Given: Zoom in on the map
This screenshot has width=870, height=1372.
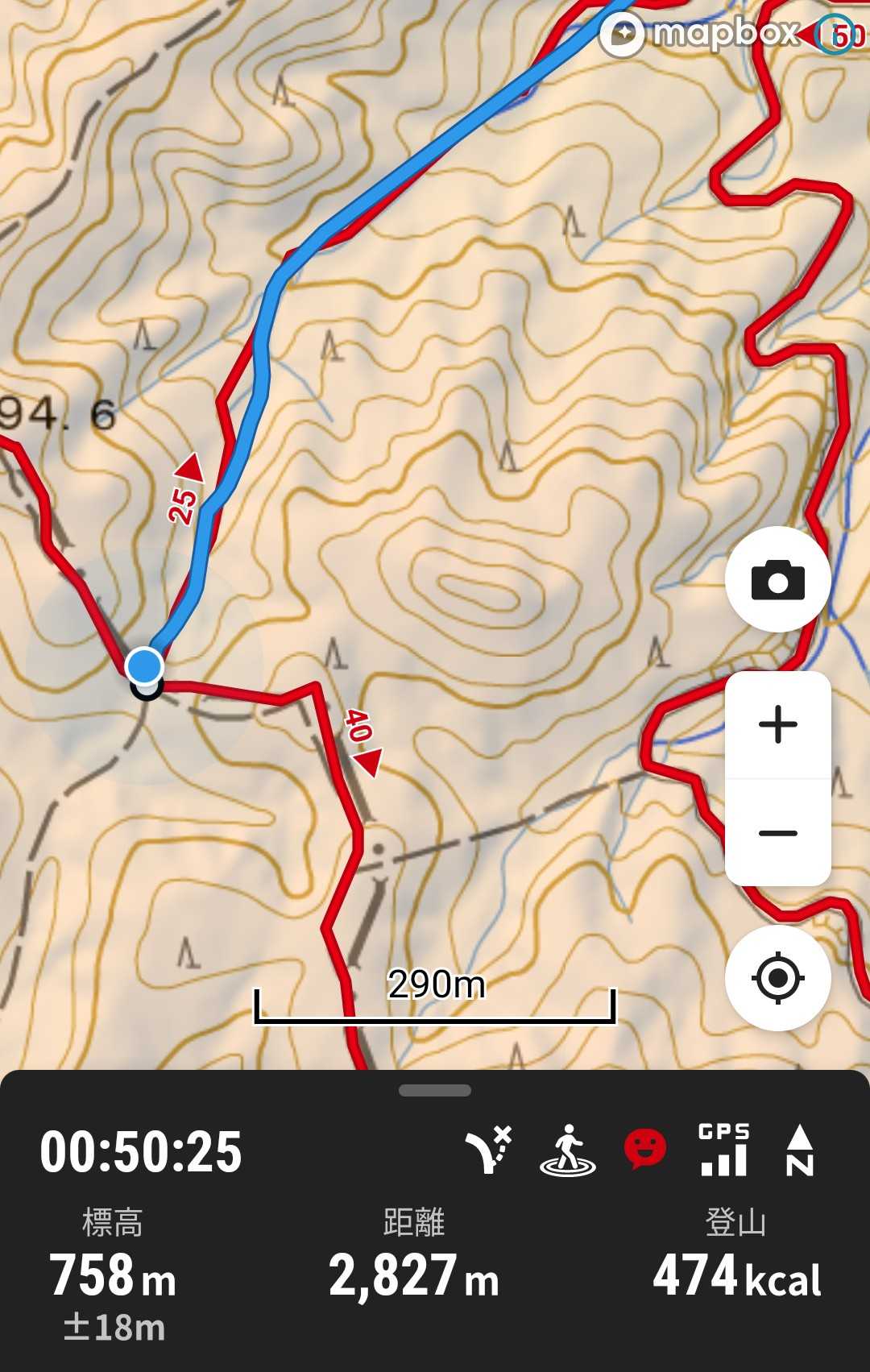Looking at the screenshot, I should [x=777, y=724].
